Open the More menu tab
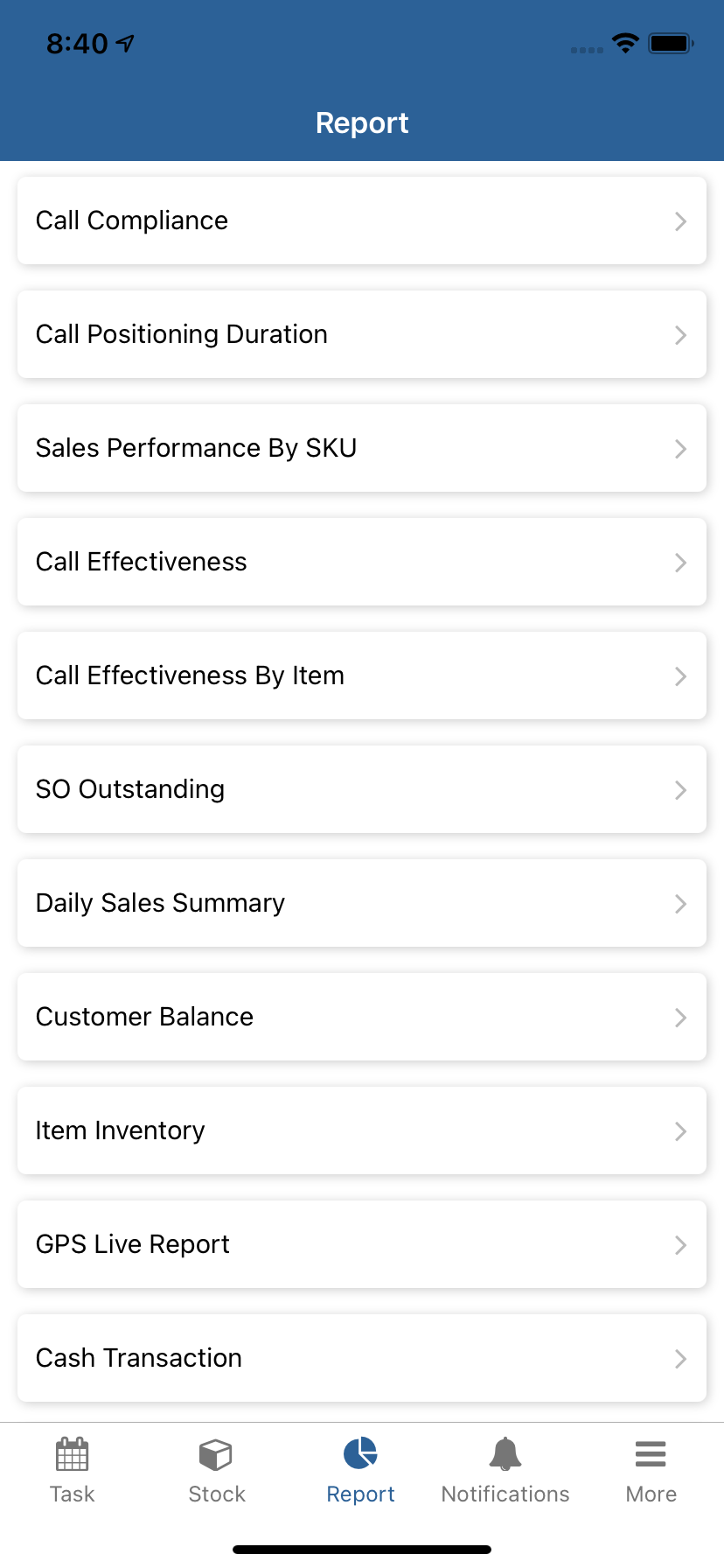Screen dimensions: 724x1568 pyautogui.click(x=651, y=1470)
